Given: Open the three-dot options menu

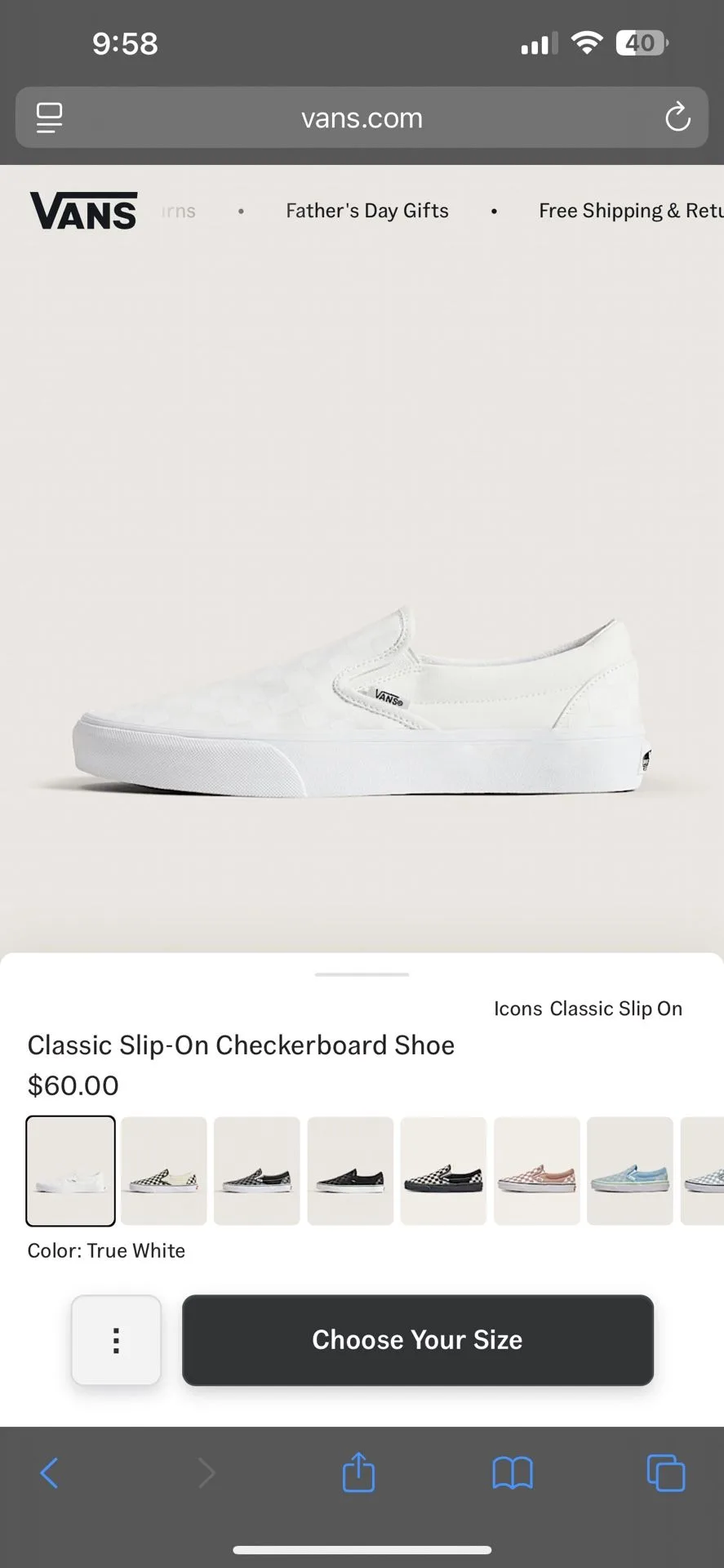Looking at the screenshot, I should click(116, 1339).
